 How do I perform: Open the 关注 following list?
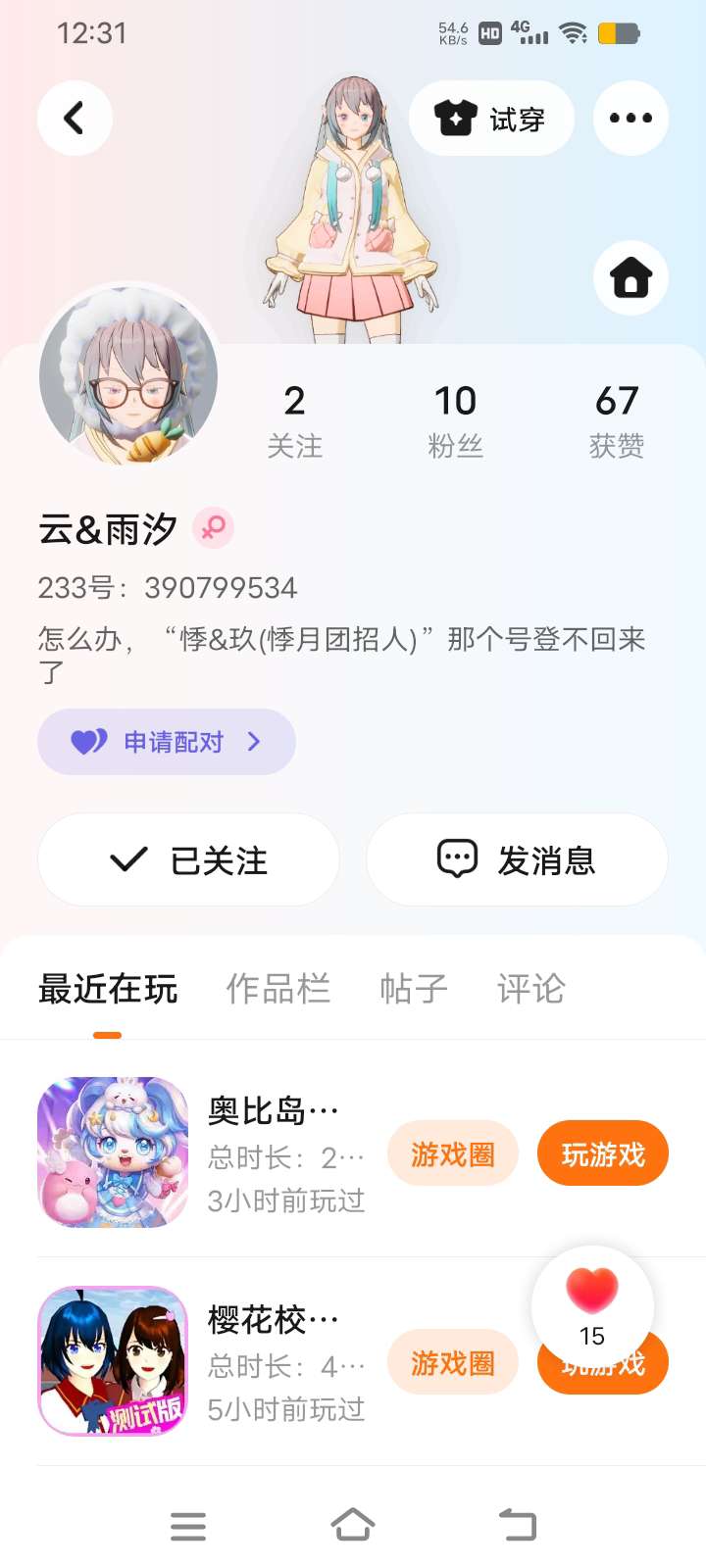click(294, 419)
